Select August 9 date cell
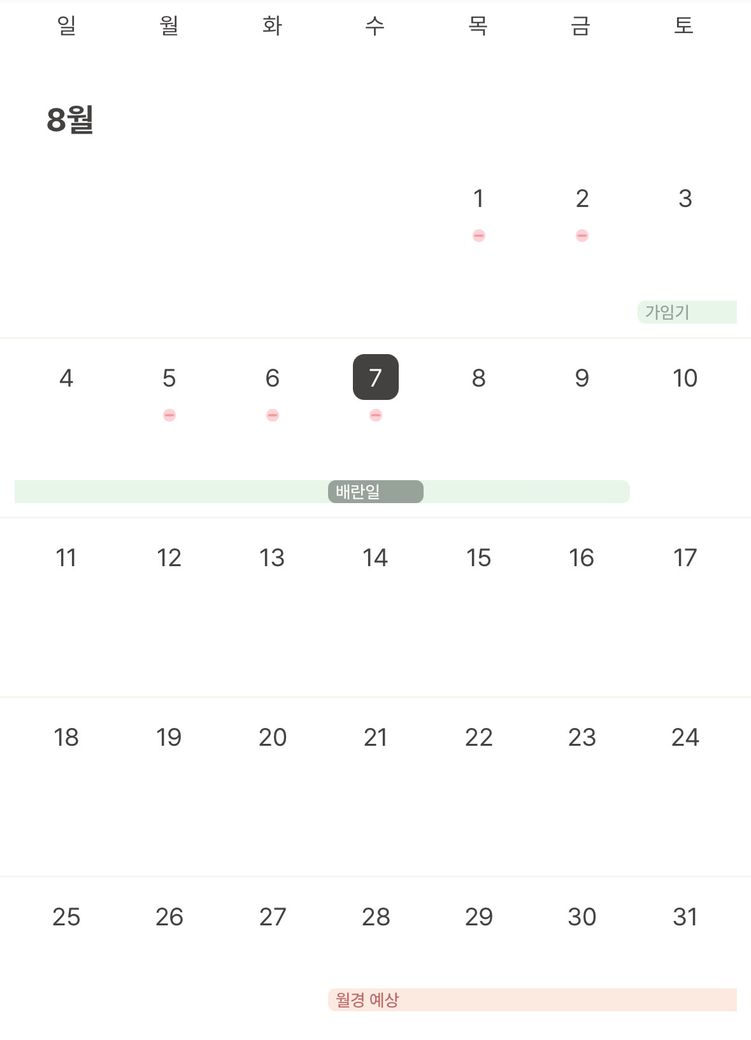 (x=582, y=378)
